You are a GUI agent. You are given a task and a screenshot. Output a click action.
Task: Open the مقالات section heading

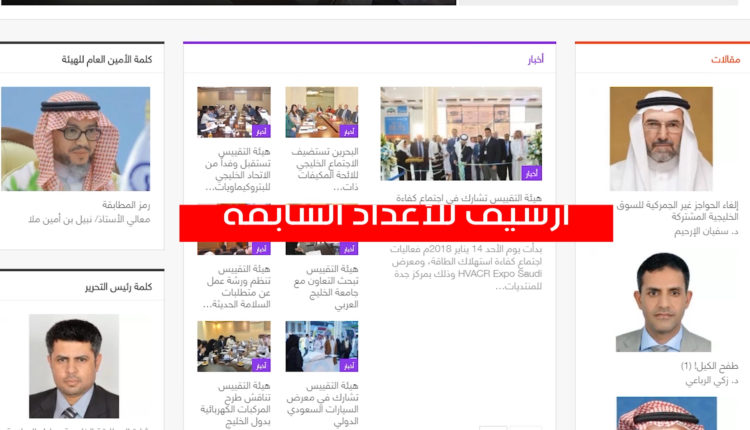click(724, 60)
